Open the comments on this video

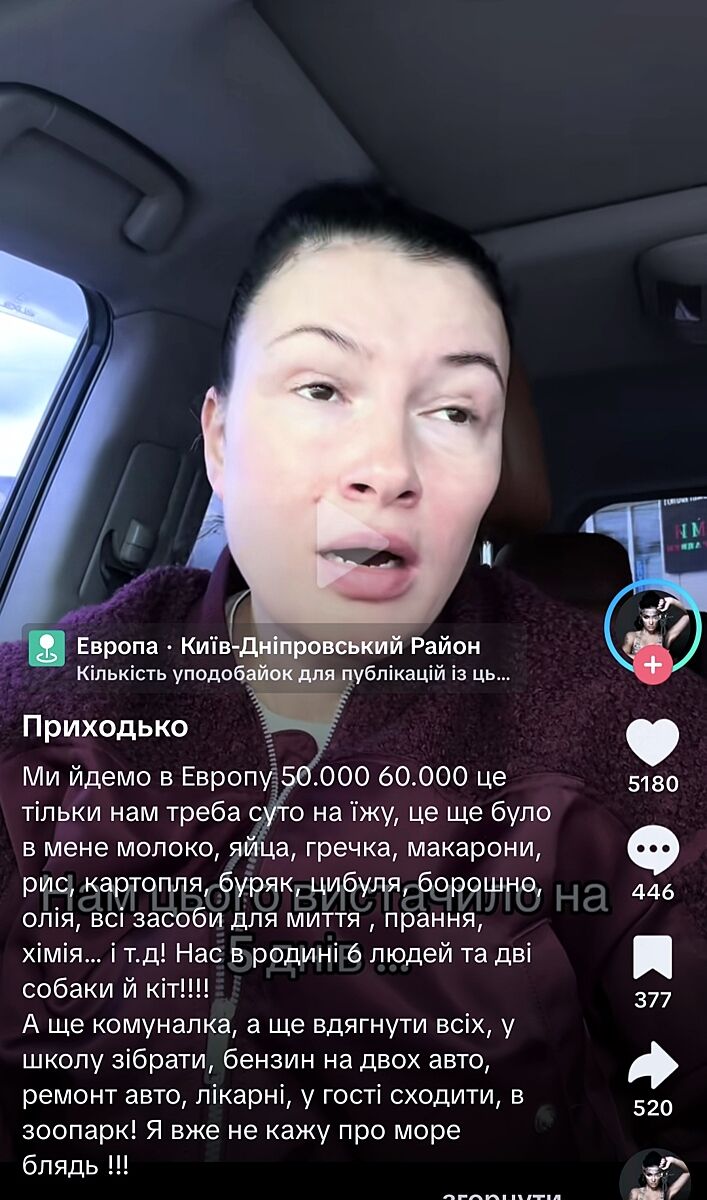pos(653,851)
